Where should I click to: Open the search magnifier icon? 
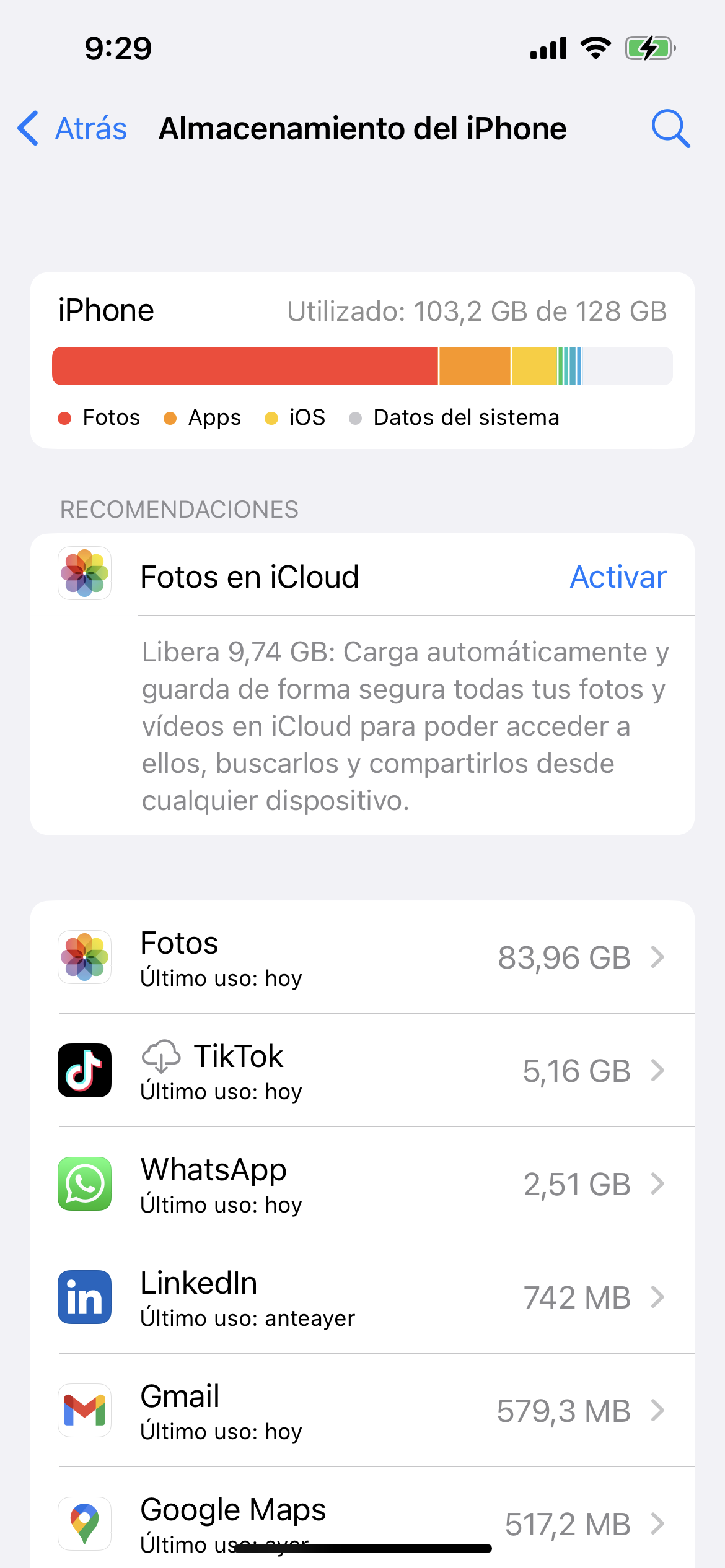click(670, 129)
